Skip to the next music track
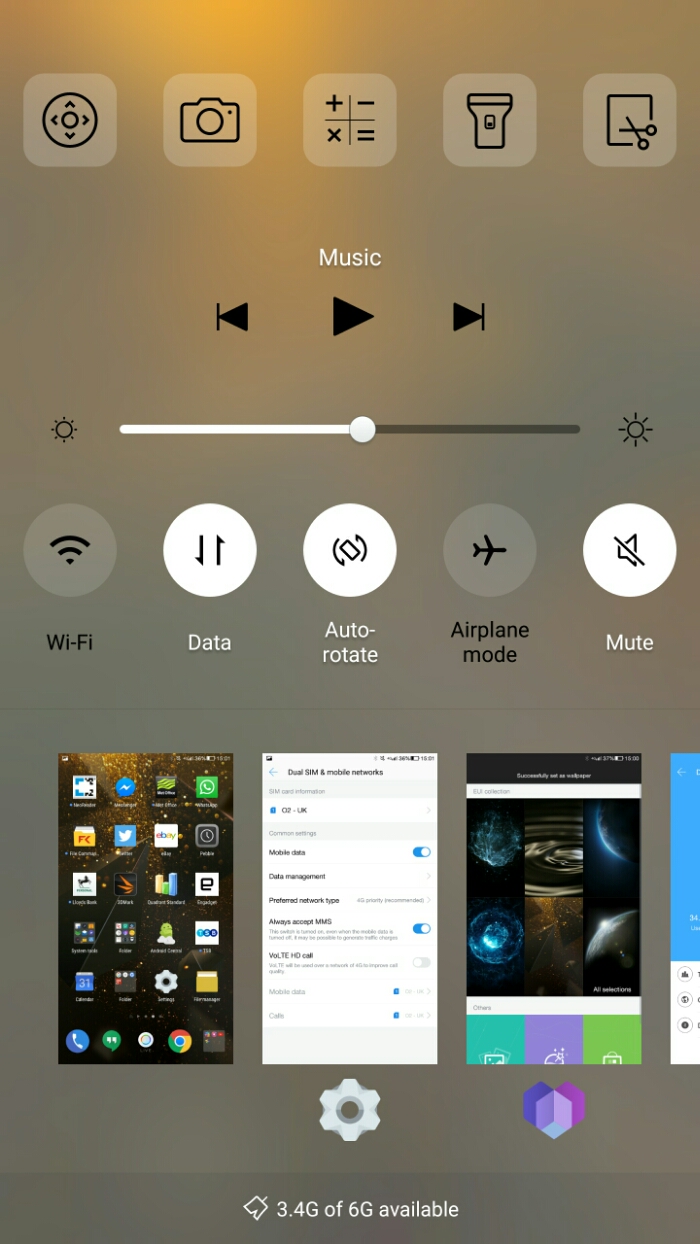 point(469,317)
